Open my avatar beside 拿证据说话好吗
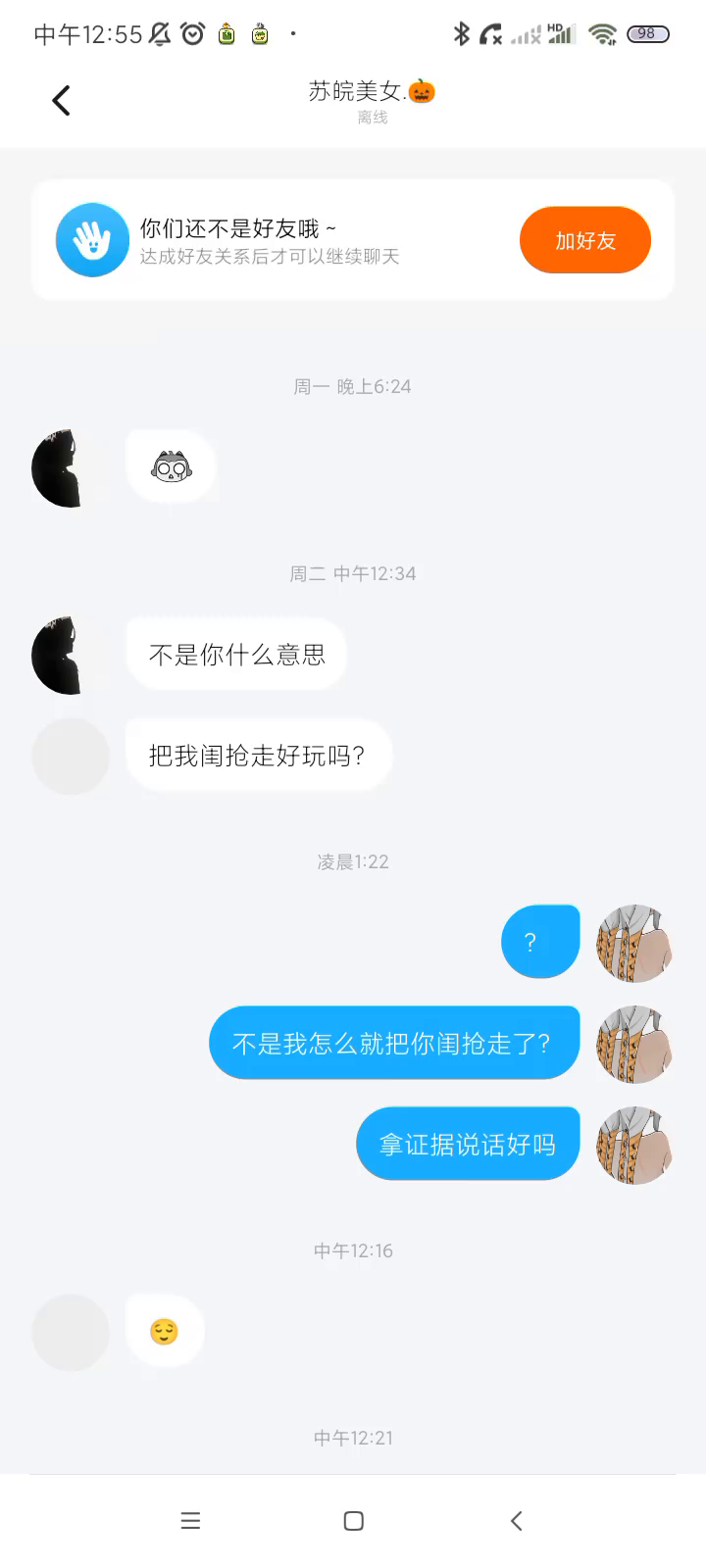 (x=634, y=1145)
